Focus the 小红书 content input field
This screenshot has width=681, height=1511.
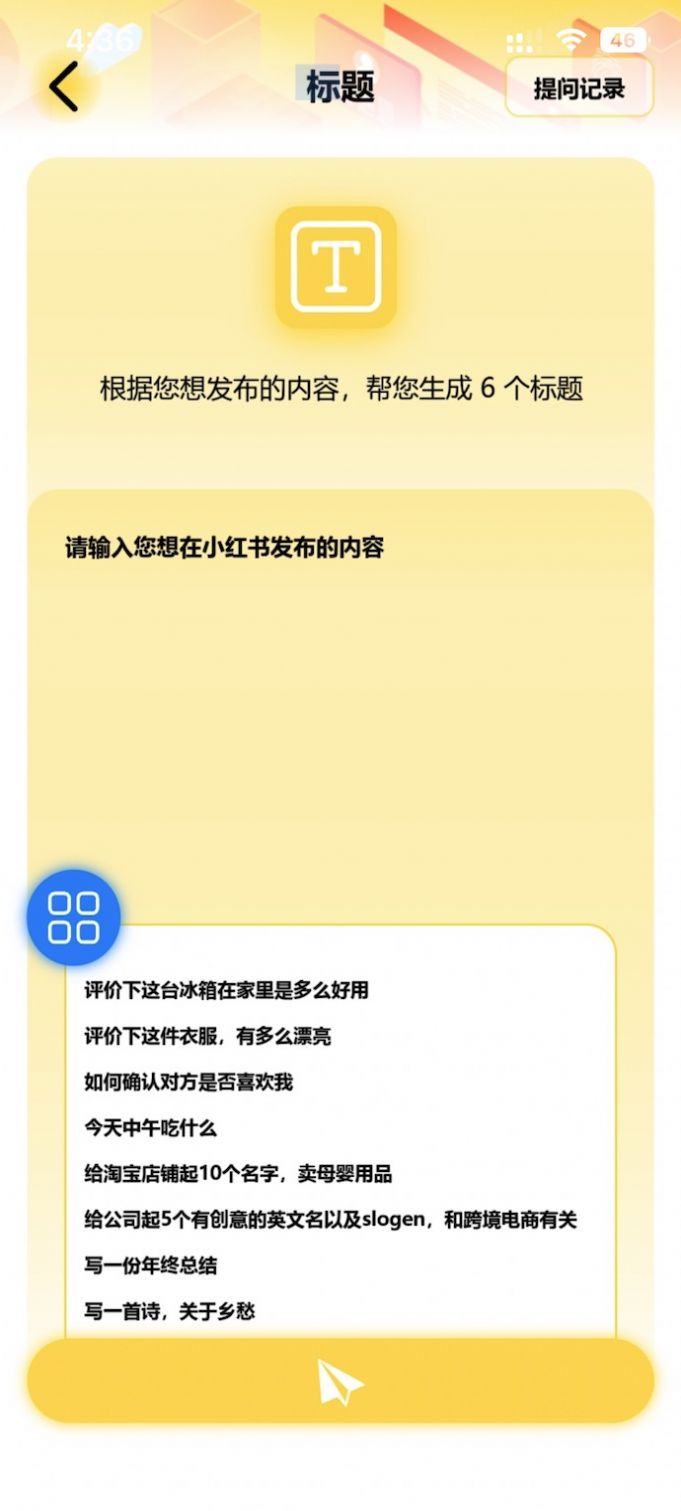pos(340,700)
